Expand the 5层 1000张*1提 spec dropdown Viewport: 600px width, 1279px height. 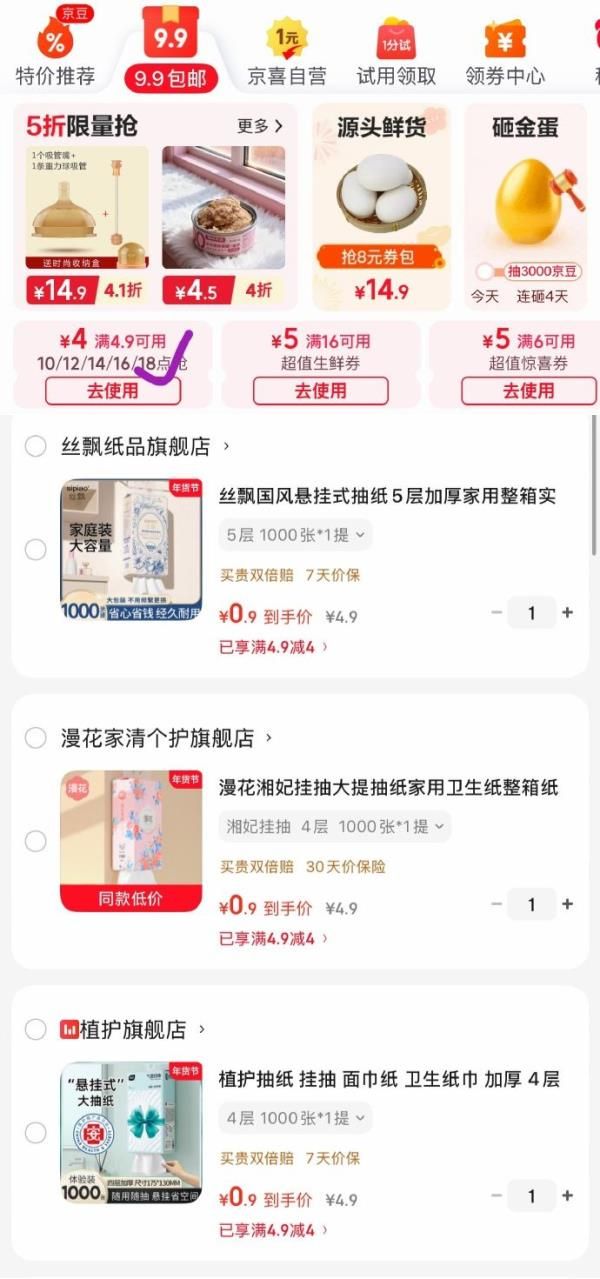295,535
